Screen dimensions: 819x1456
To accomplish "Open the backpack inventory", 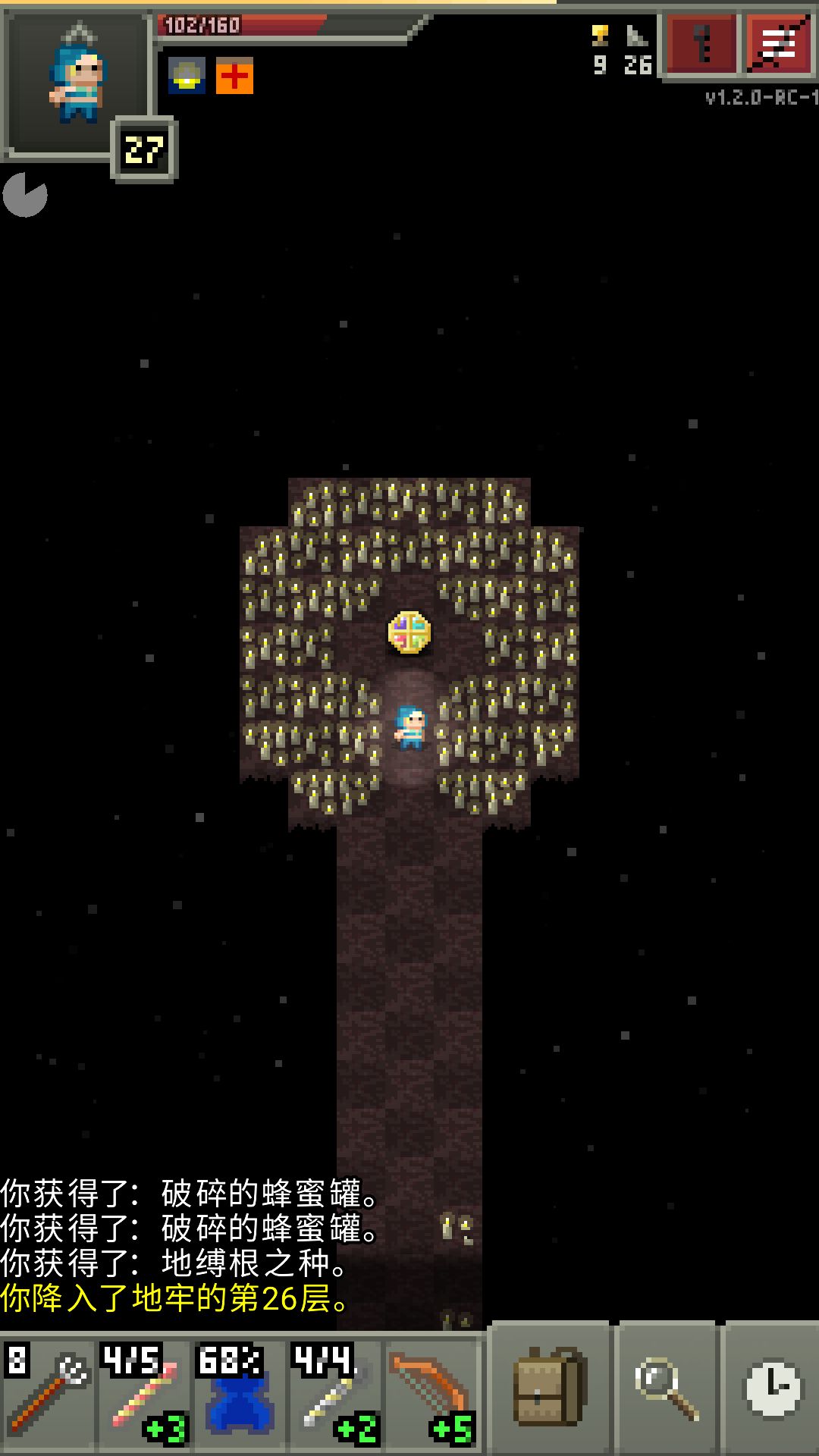I will [x=549, y=1389].
